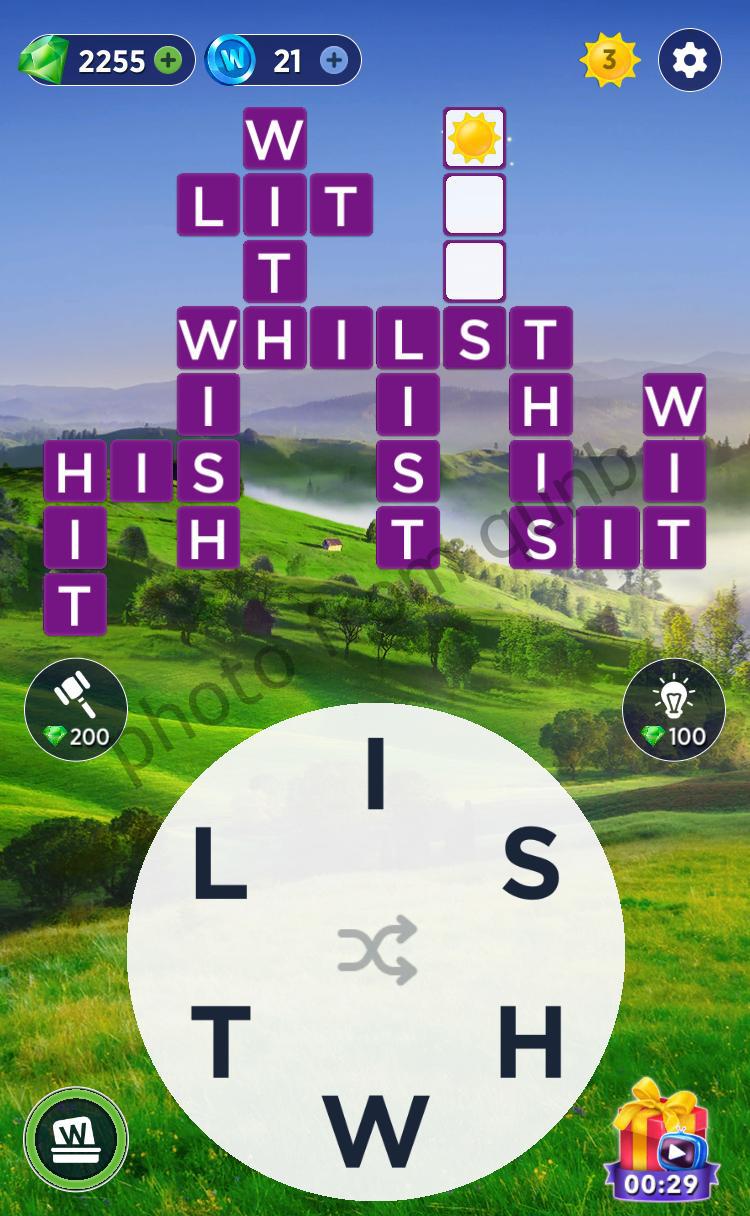Select letter L on the wheel
750x1216 pixels.
(x=220, y=866)
